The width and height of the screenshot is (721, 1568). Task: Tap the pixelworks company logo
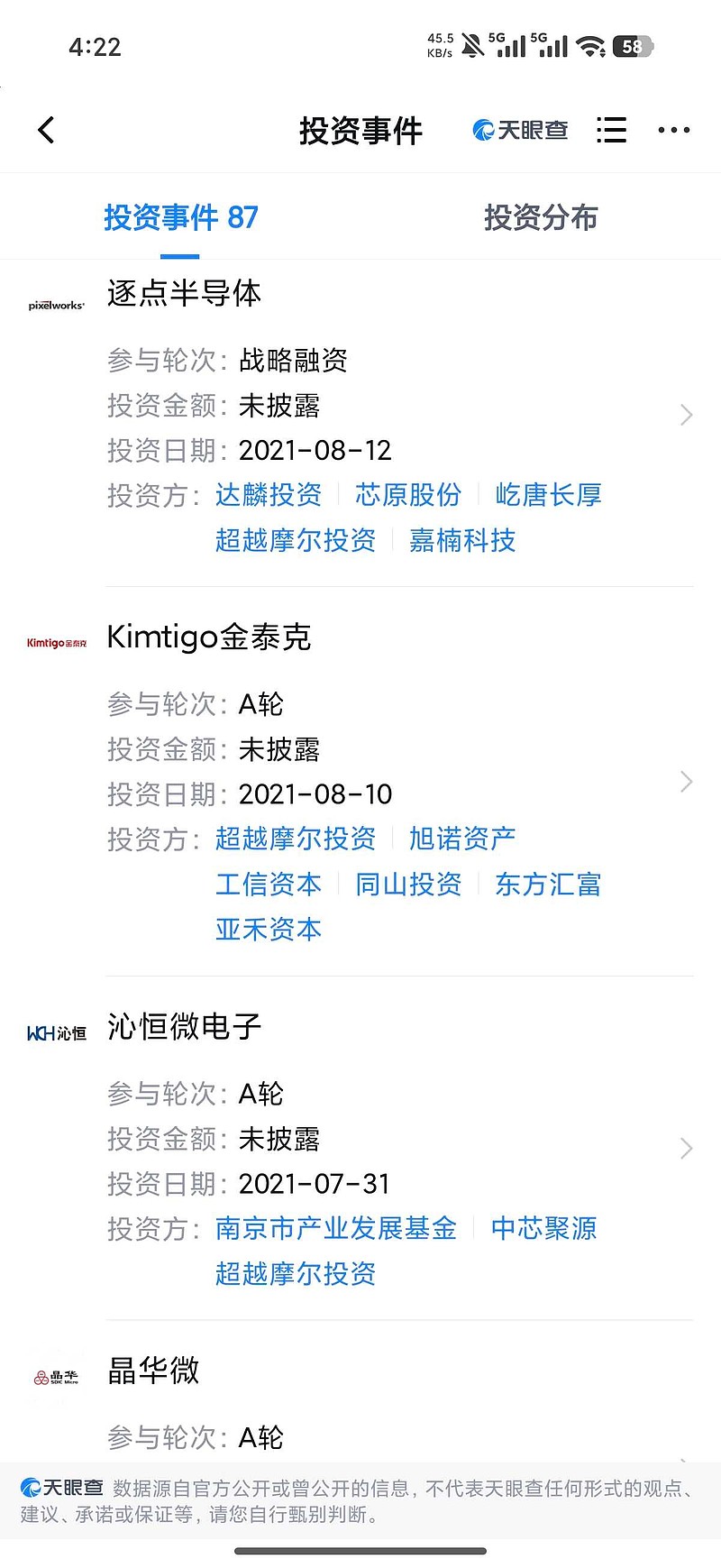point(54,304)
